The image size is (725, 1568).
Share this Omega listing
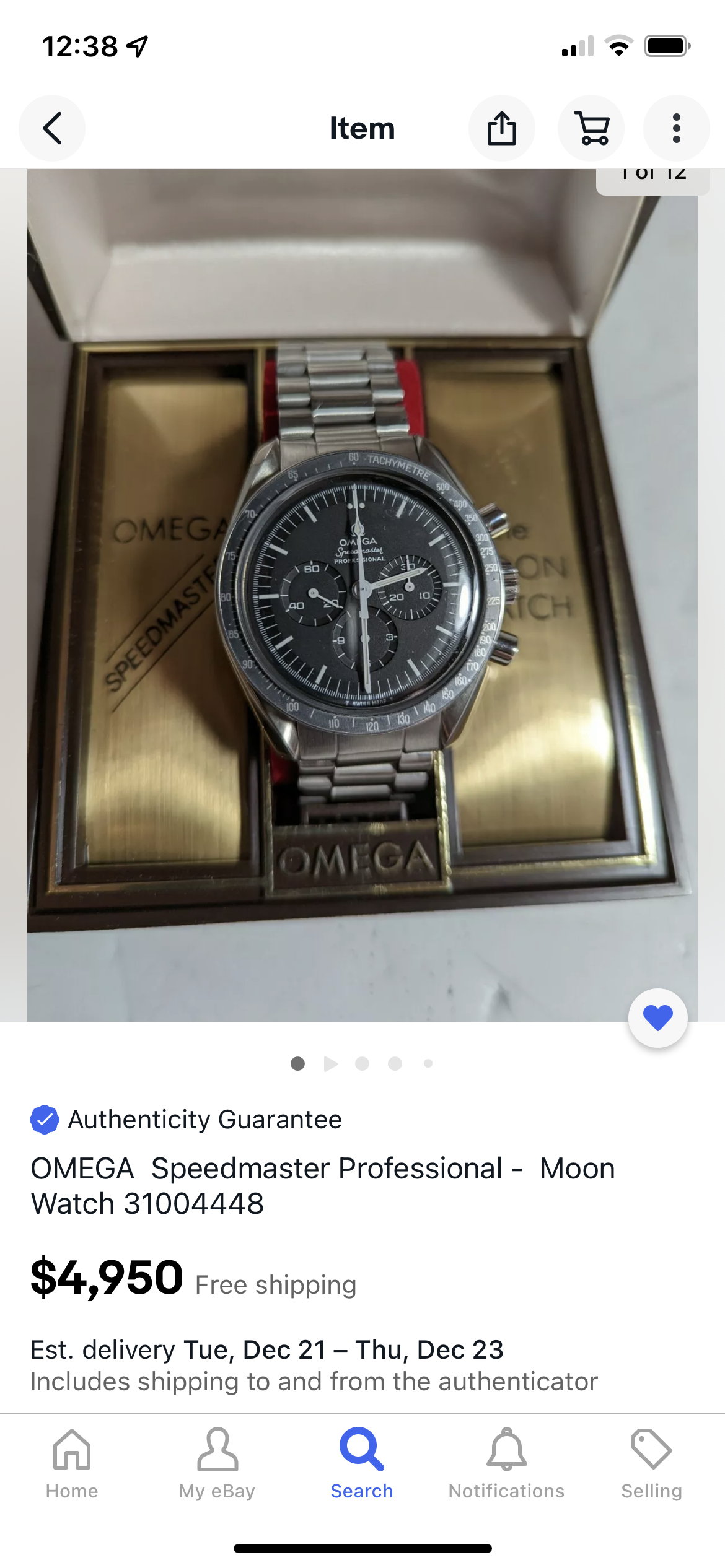[x=501, y=128]
